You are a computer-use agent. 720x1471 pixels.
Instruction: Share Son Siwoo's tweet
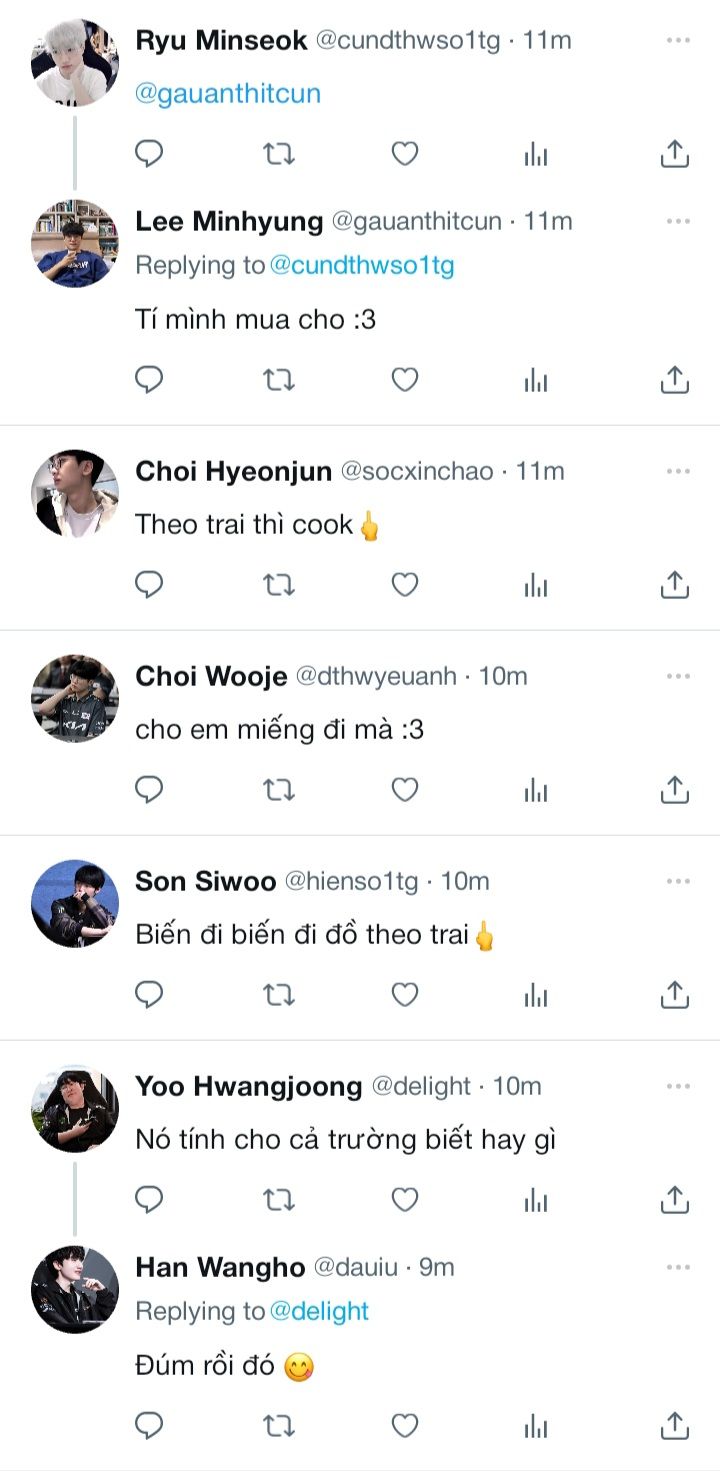tap(675, 995)
